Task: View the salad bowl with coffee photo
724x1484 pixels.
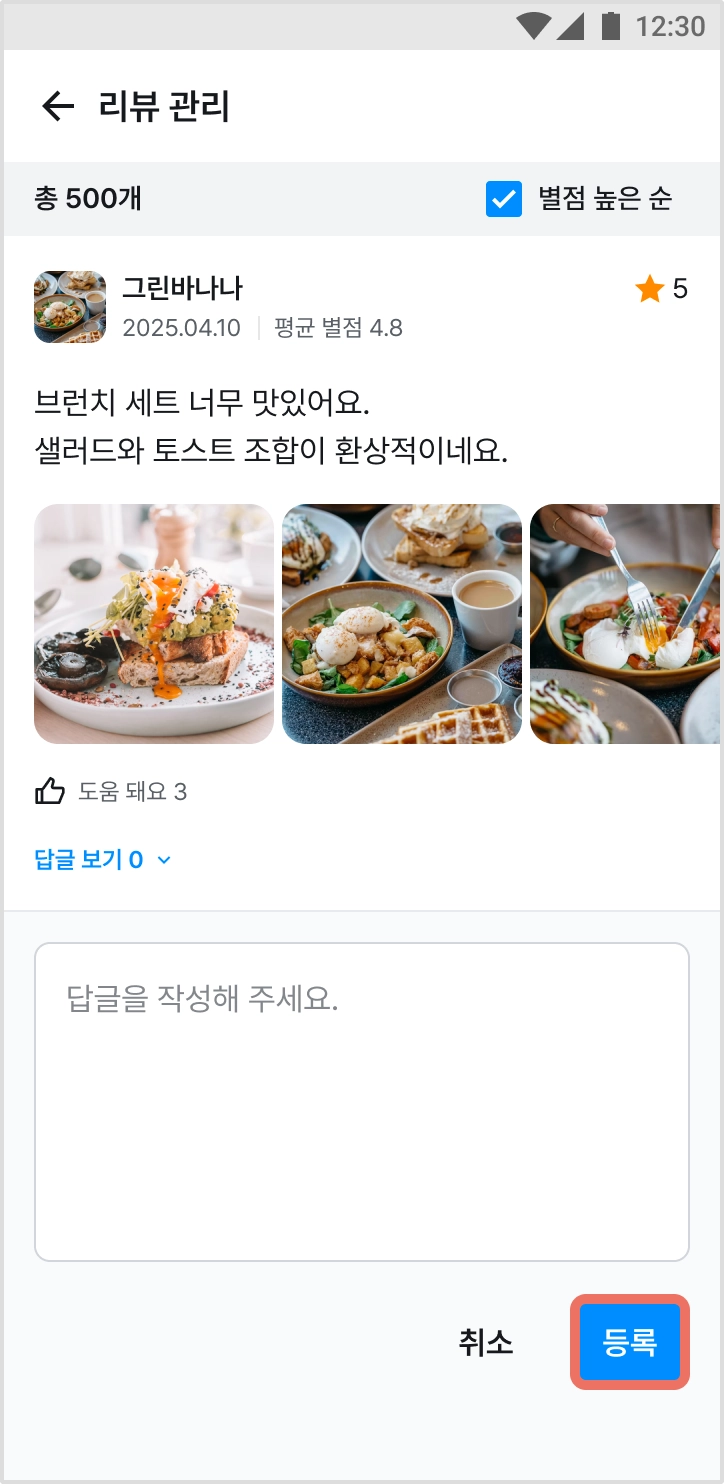Action: pyautogui.click(x=402, y=624)
